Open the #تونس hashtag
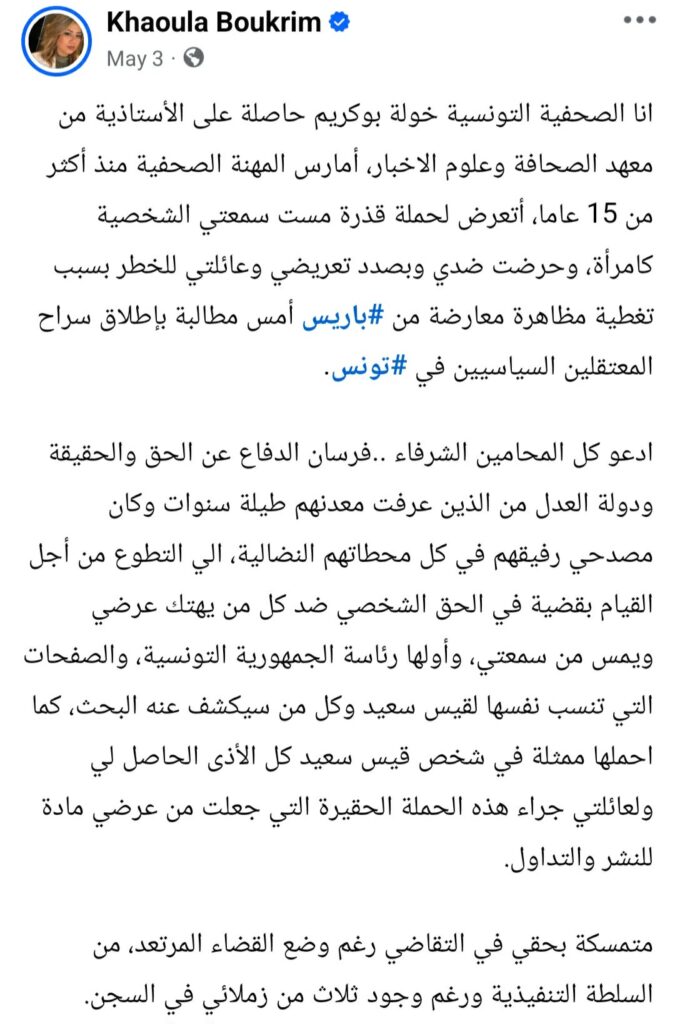The height and width of the screenshot is (1024, 675). 369,368
